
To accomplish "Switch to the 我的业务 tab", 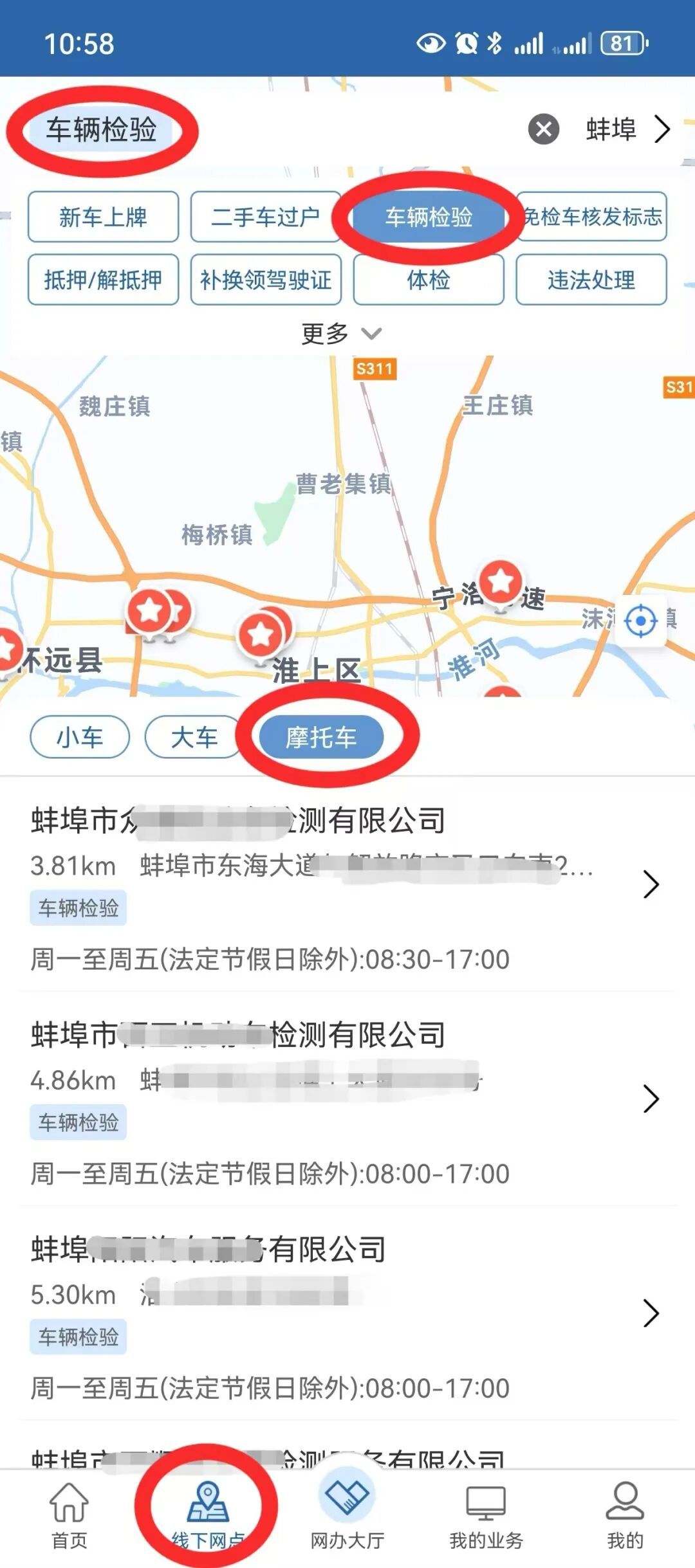I will pos(486,1515).
